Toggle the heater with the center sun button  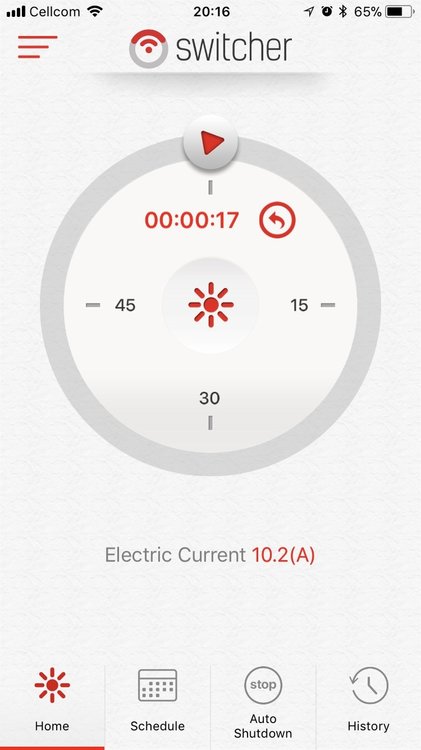coord(210,305)
